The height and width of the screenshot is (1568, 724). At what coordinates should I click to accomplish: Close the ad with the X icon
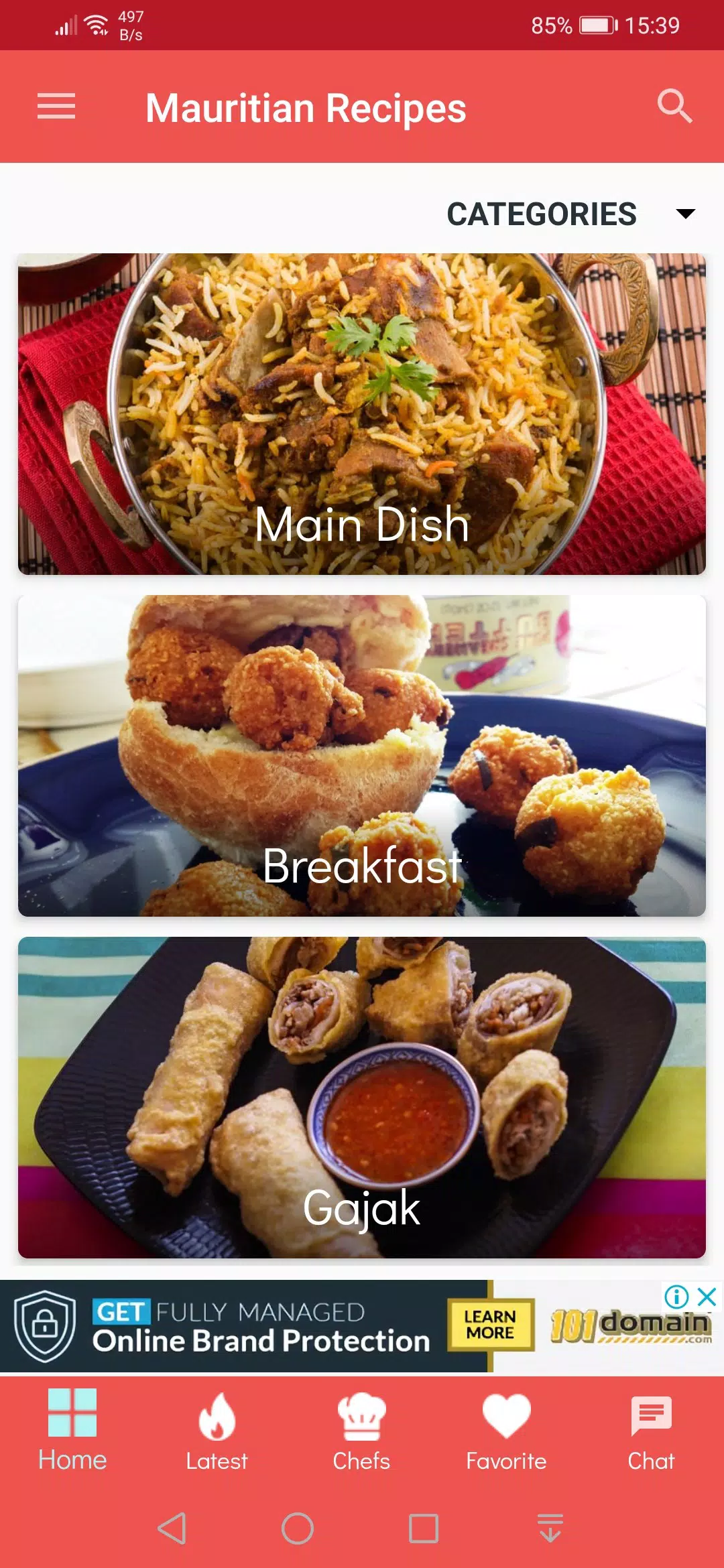pyautogui.click(x=707, y=1296)
